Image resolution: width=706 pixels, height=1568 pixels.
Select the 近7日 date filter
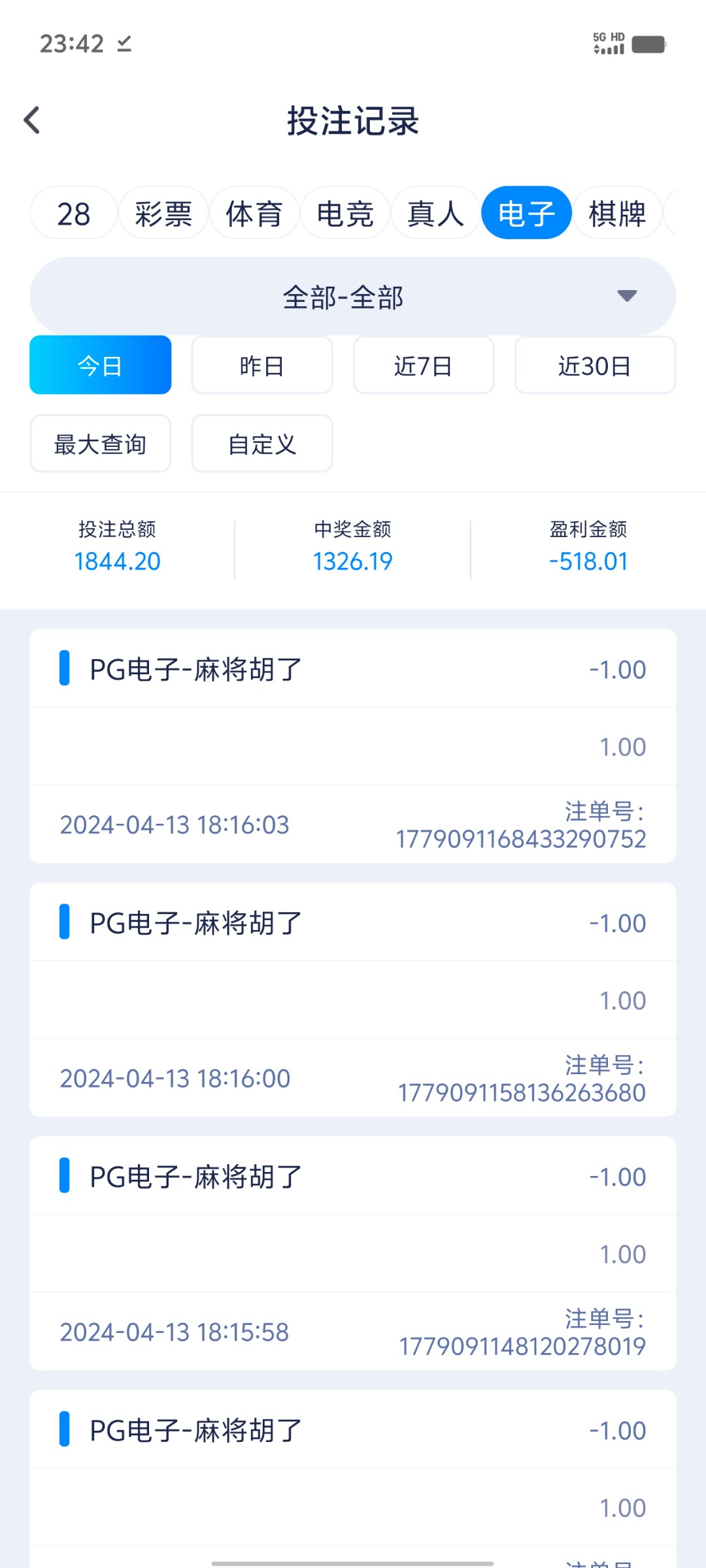pos(424,365)
